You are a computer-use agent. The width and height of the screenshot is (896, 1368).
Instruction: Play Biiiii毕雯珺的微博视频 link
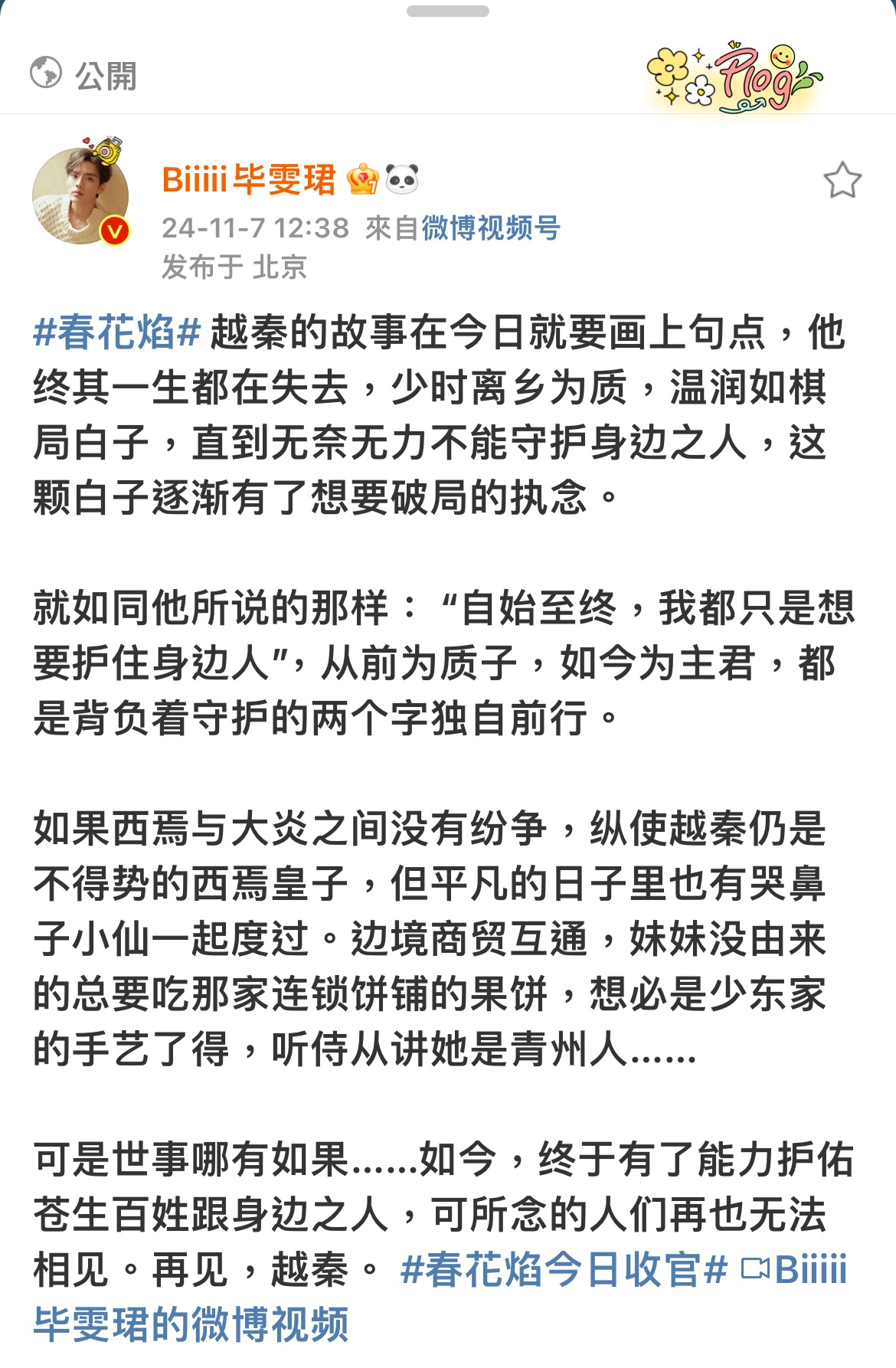[191, 1324]
